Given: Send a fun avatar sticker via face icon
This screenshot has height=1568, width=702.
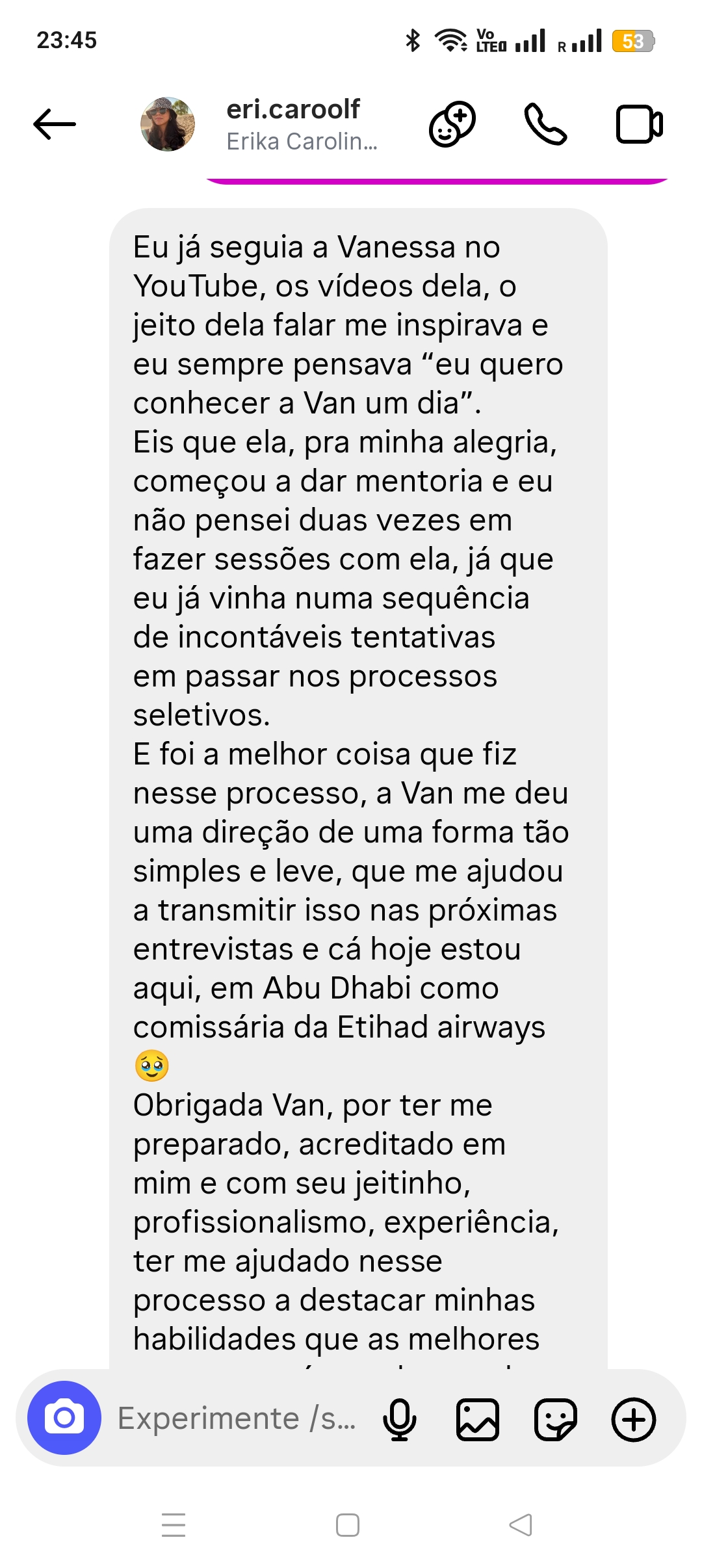Looking at the screenshot, I should [x=451, y=125].
